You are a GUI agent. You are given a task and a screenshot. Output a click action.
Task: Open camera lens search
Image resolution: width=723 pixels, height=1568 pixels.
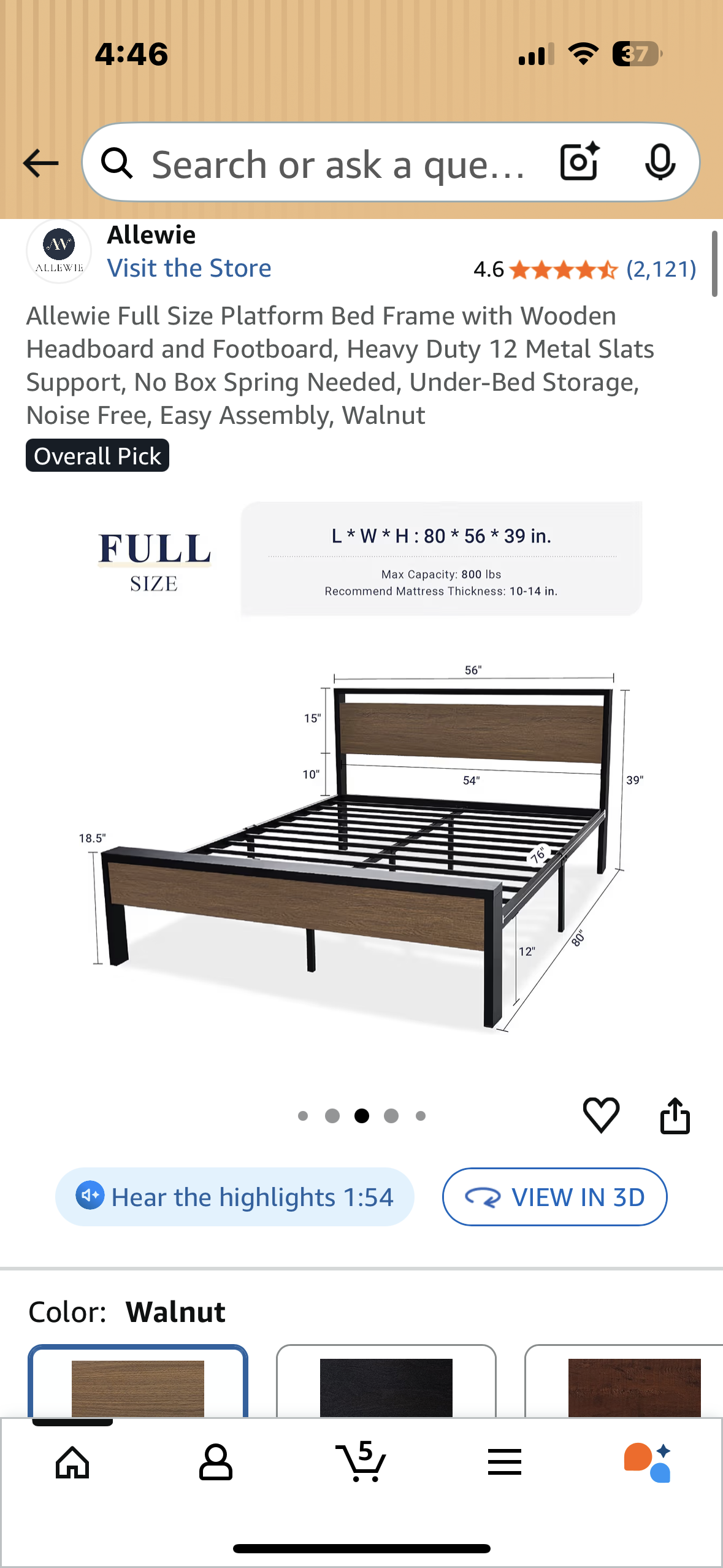(x=579, y=163)
